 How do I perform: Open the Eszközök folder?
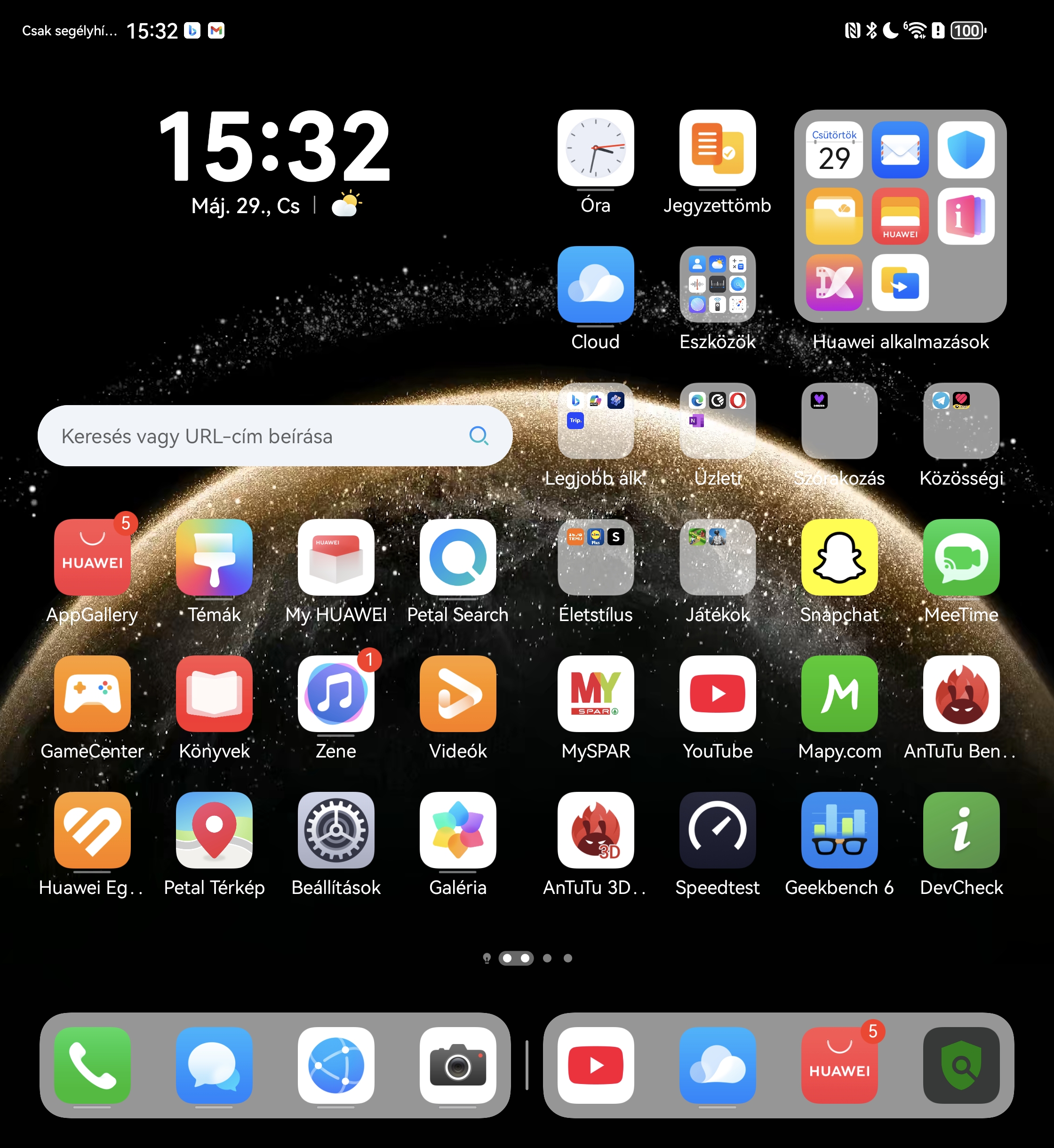pyautogui.click(x=717, y=284)
